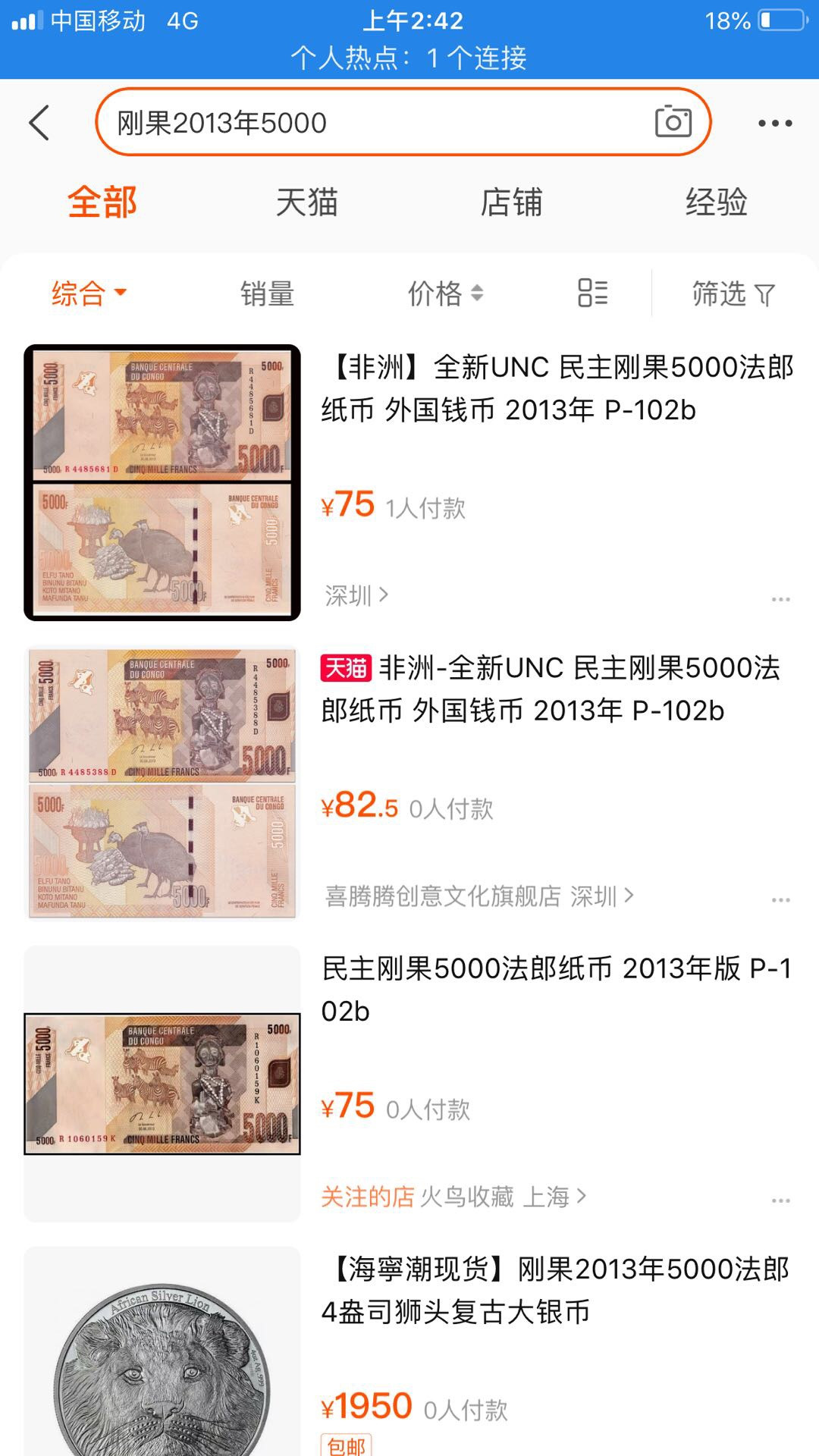Image resolution: width=819 pixels, height=1456 pixels.
Task: Switch to grid view layout
Action: coord(591,293)
